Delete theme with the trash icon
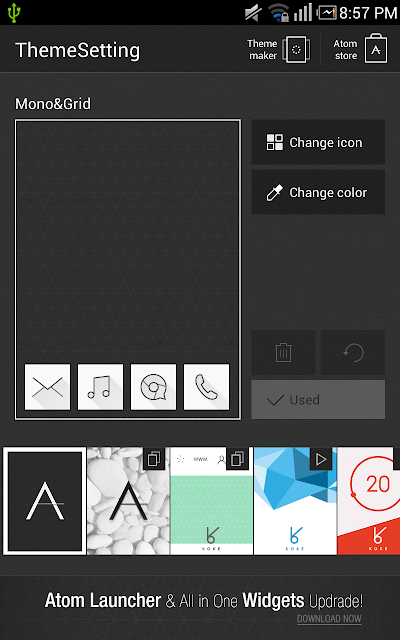 coord(283,353)
